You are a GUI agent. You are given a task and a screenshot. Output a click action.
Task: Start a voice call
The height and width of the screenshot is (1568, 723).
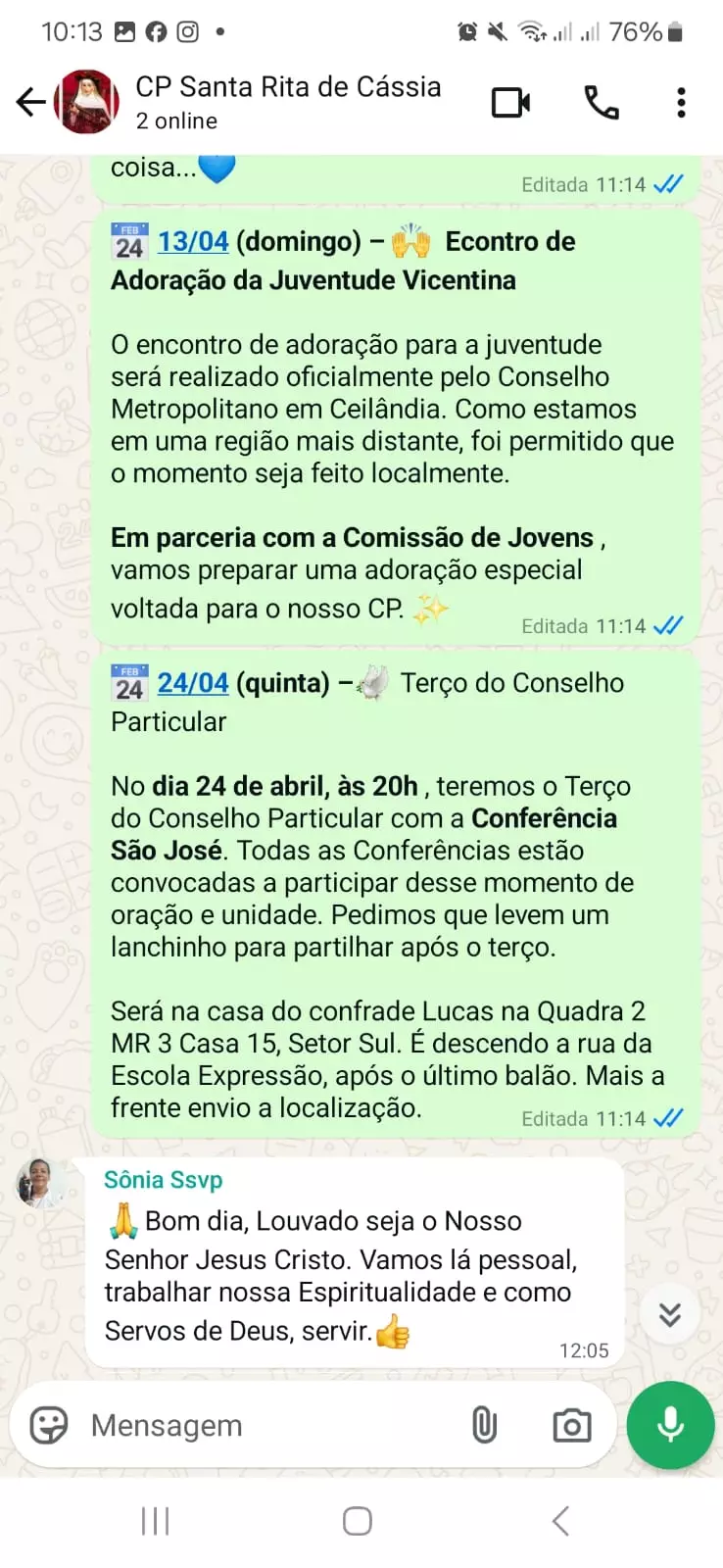602,102
